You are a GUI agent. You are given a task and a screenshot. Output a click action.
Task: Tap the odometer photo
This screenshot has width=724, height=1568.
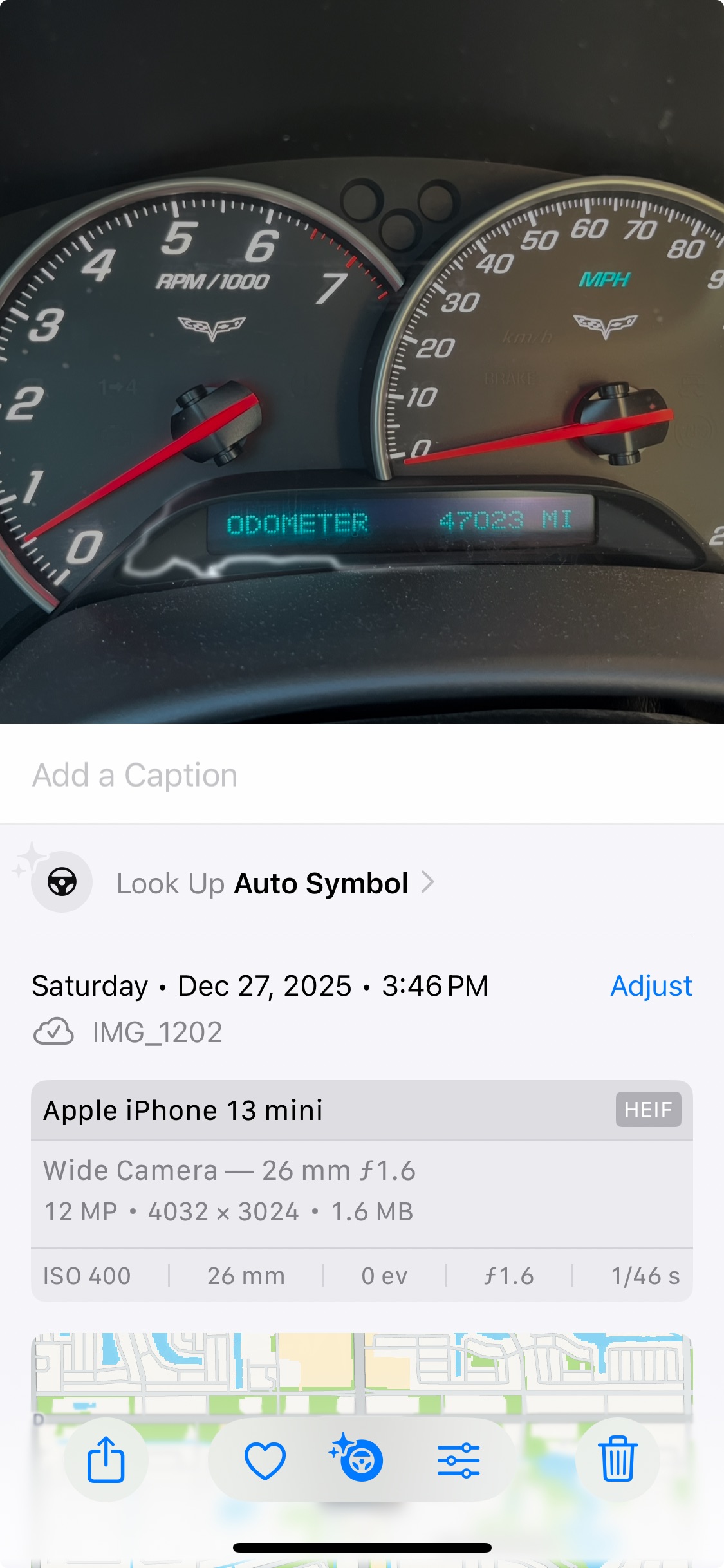coord(362,362)
